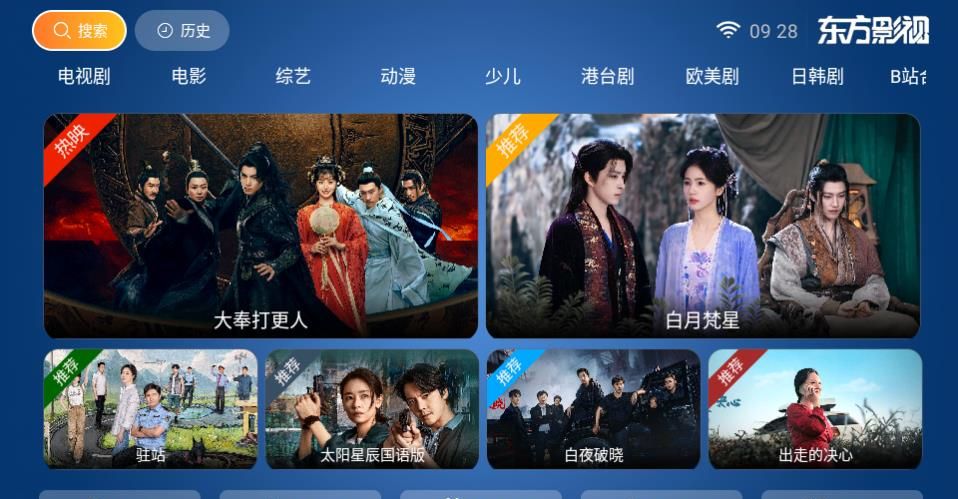Open the 历史 watch history

pyautogui.click(x=182, y=31)
